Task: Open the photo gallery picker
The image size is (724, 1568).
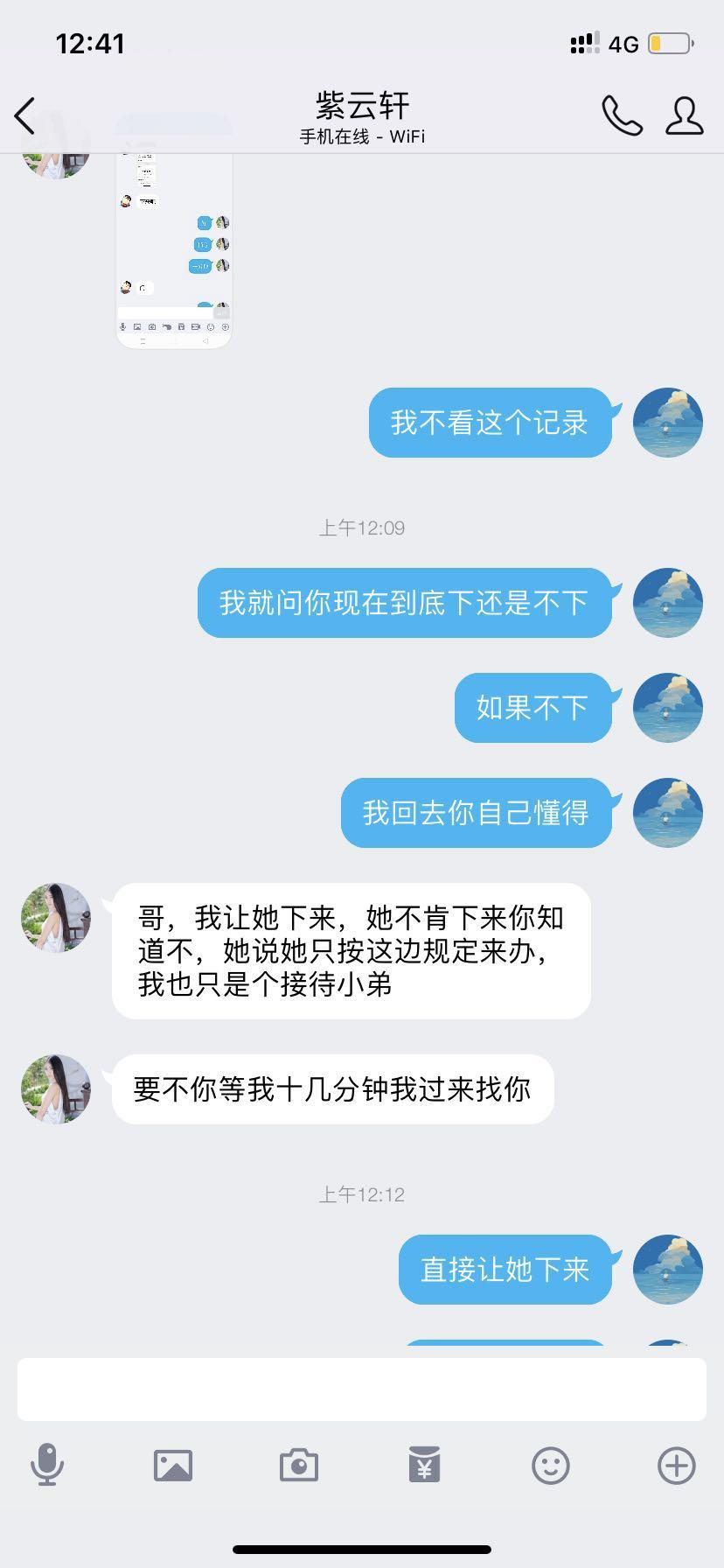Action: click(173, 1465)
